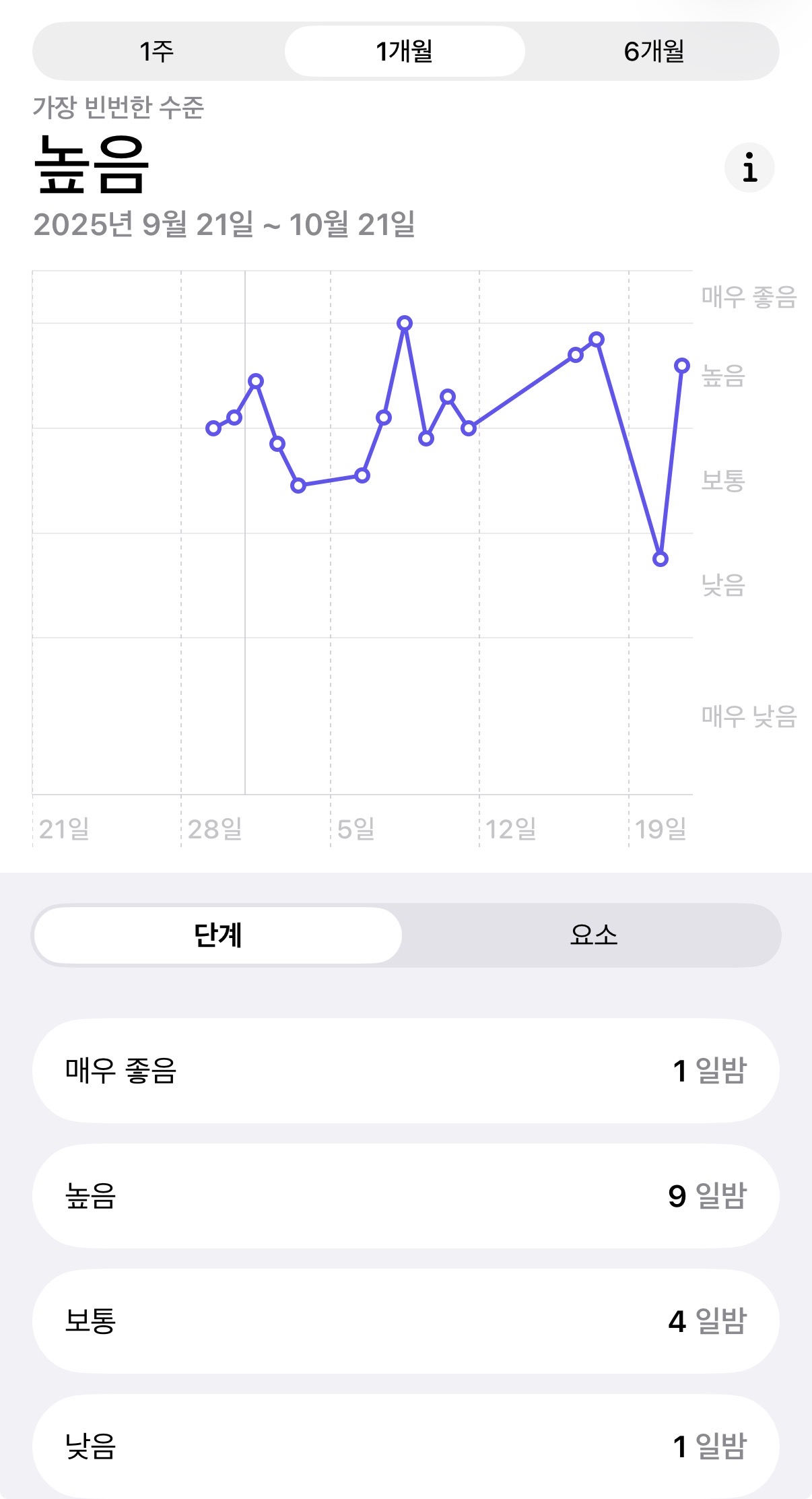
Task: Select the 1개월 time range
Action: click(x=405, y=51)
